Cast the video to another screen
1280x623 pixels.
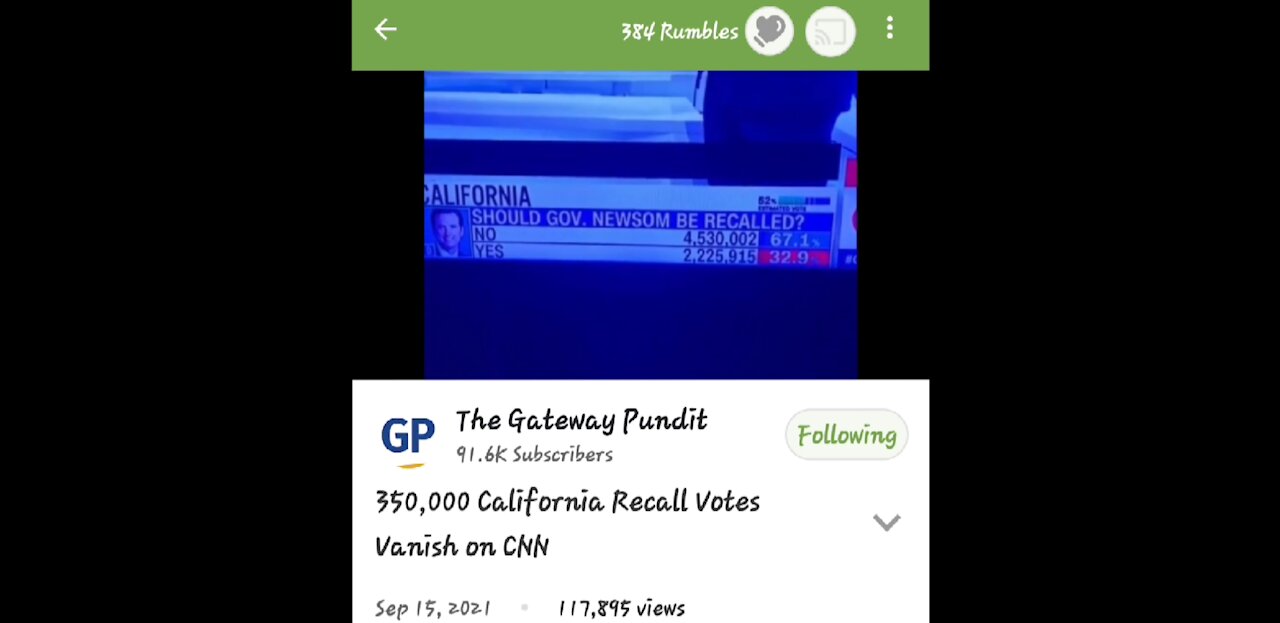point(830,31)
